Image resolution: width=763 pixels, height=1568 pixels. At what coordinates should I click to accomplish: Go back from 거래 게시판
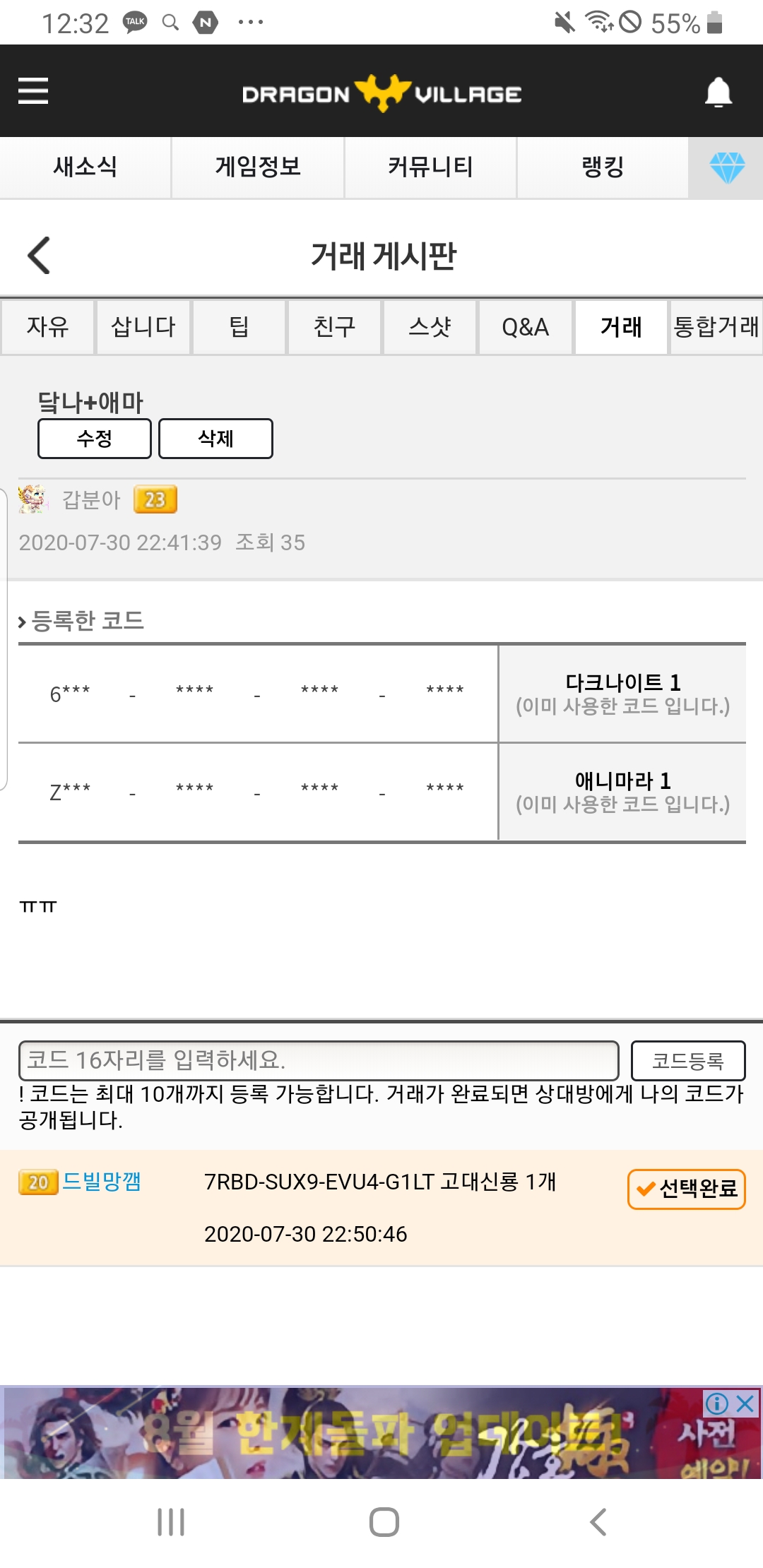click(x=39, y=255)
